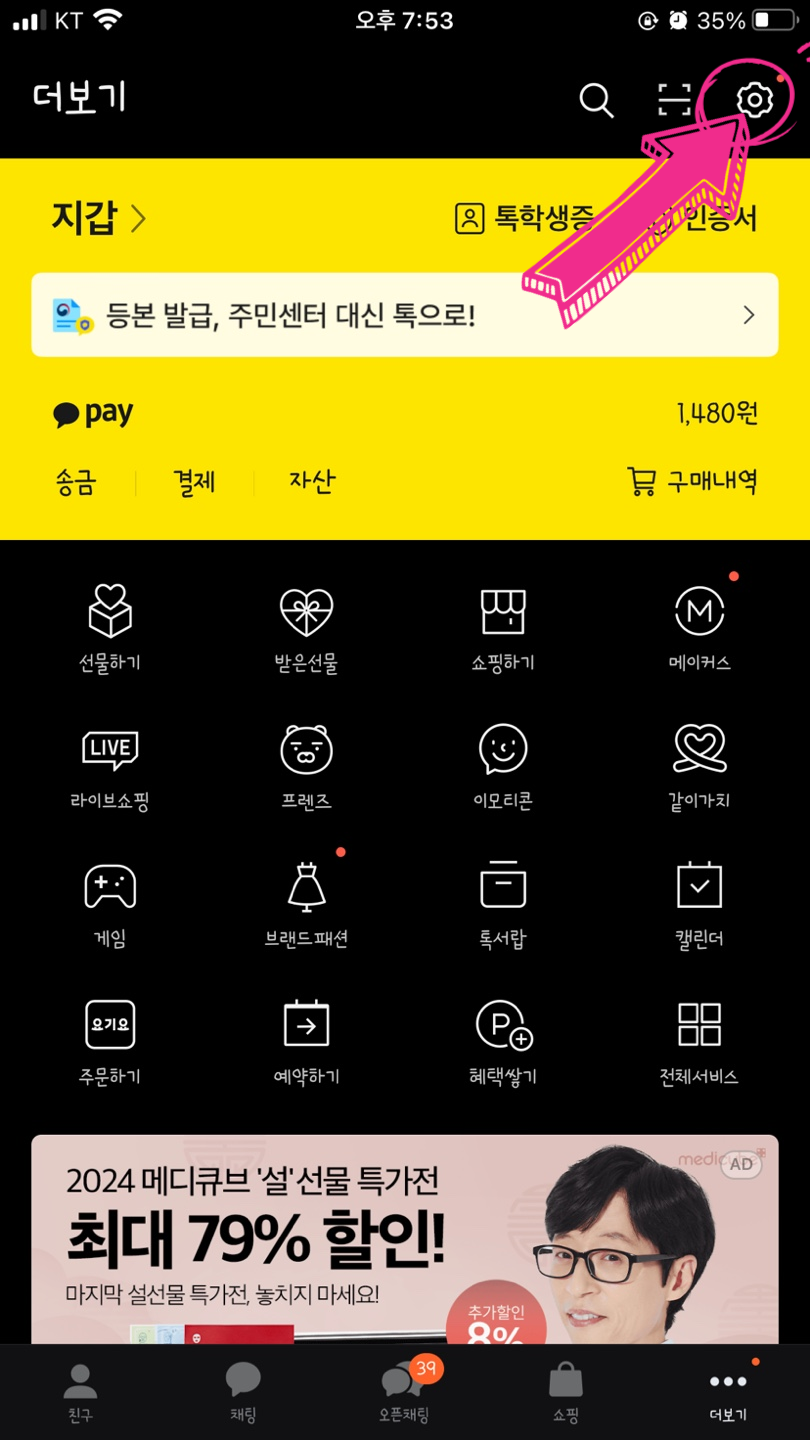Open the 메디큐브 설 선물 ad banner
This screenshot has height=1440, width=810.
pos(405,1239)
